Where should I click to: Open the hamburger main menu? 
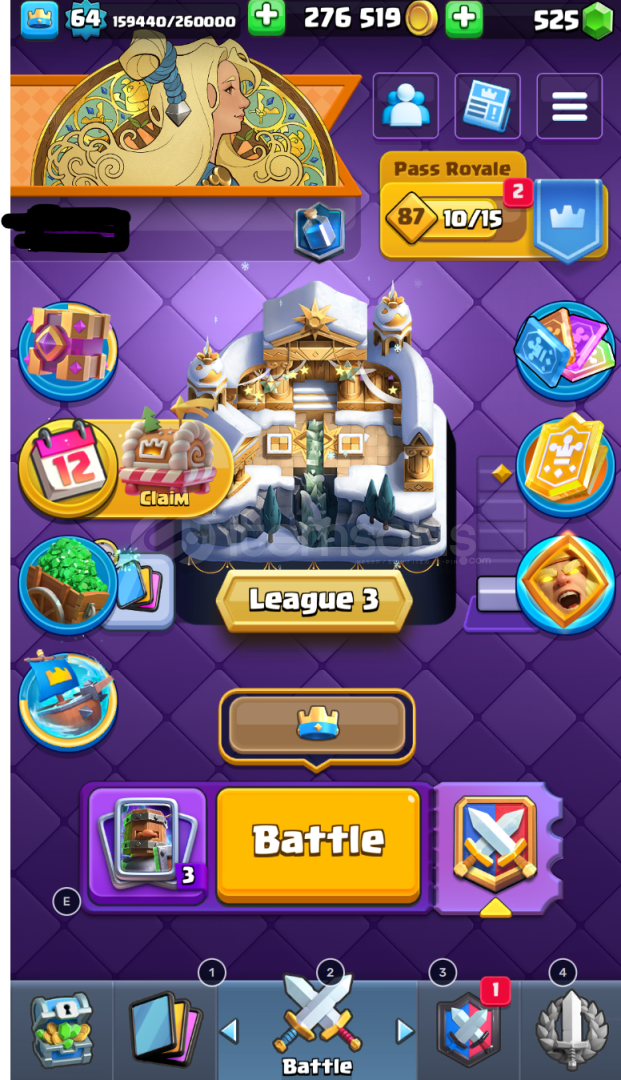pyautogui.click(x=569, y=105)
